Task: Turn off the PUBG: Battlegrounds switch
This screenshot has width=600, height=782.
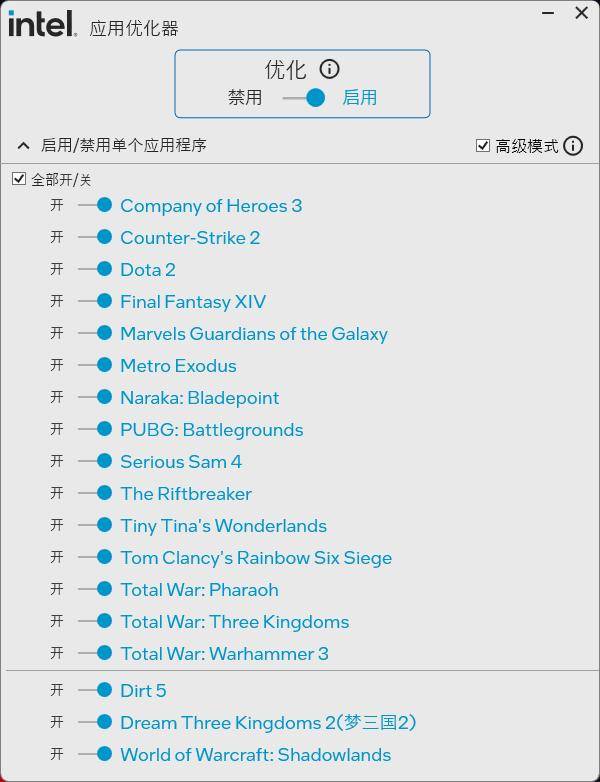Action: [x=95, y=429]
